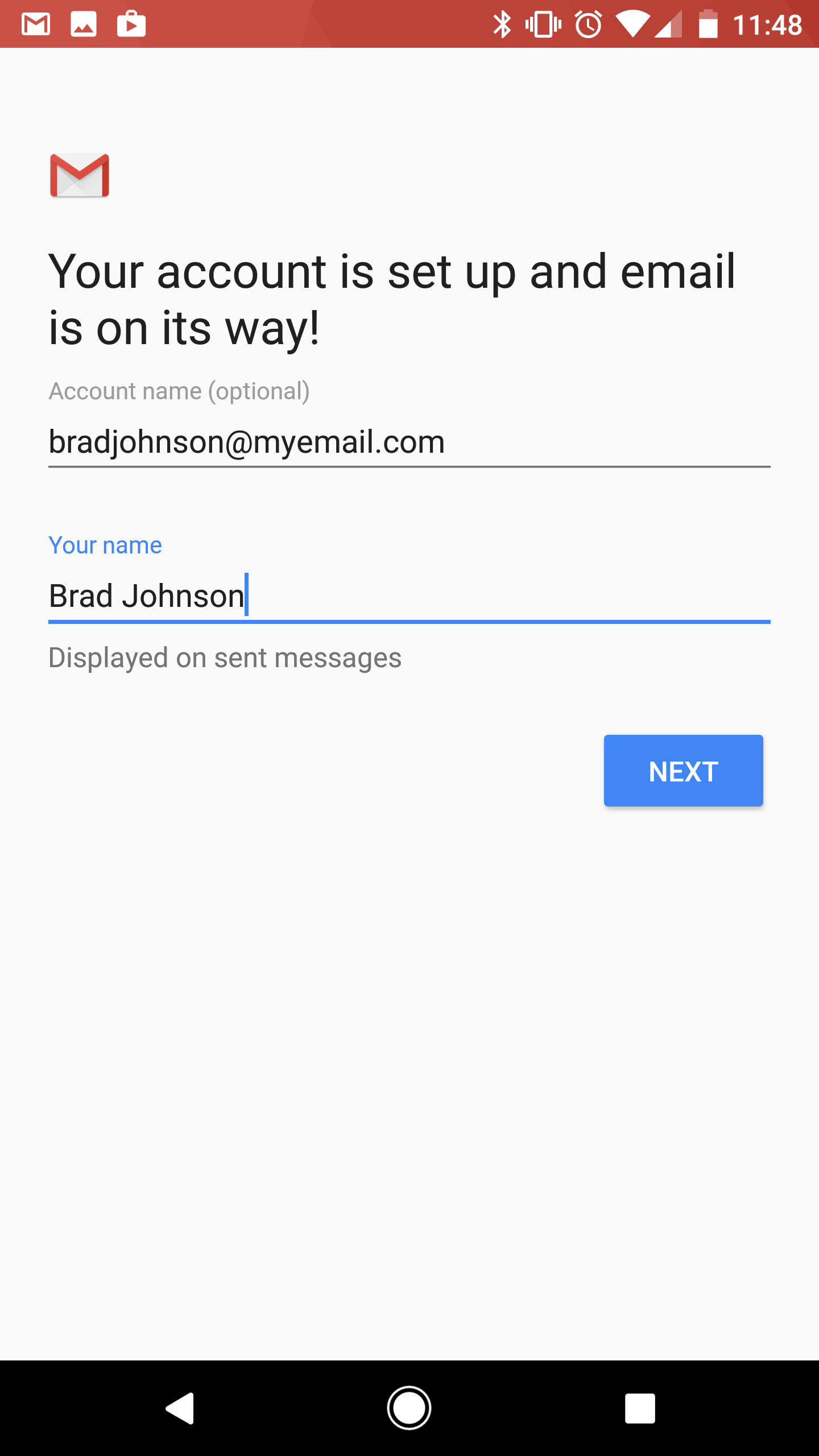Viewport: 819px width, 1456px height.
Task: Edit the Account name field
Action: point(409,442)
